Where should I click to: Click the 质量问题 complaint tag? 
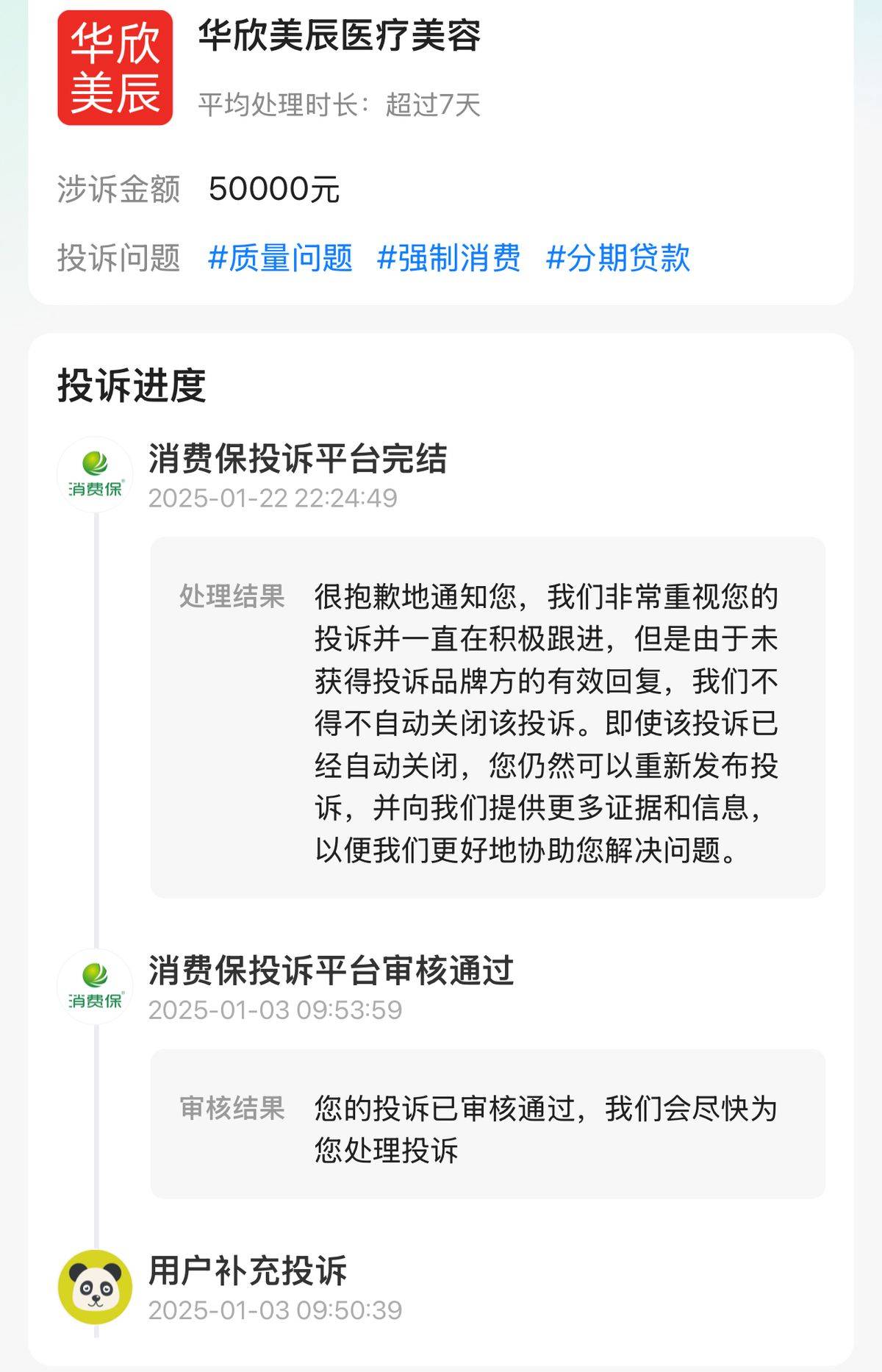(282, 259)
